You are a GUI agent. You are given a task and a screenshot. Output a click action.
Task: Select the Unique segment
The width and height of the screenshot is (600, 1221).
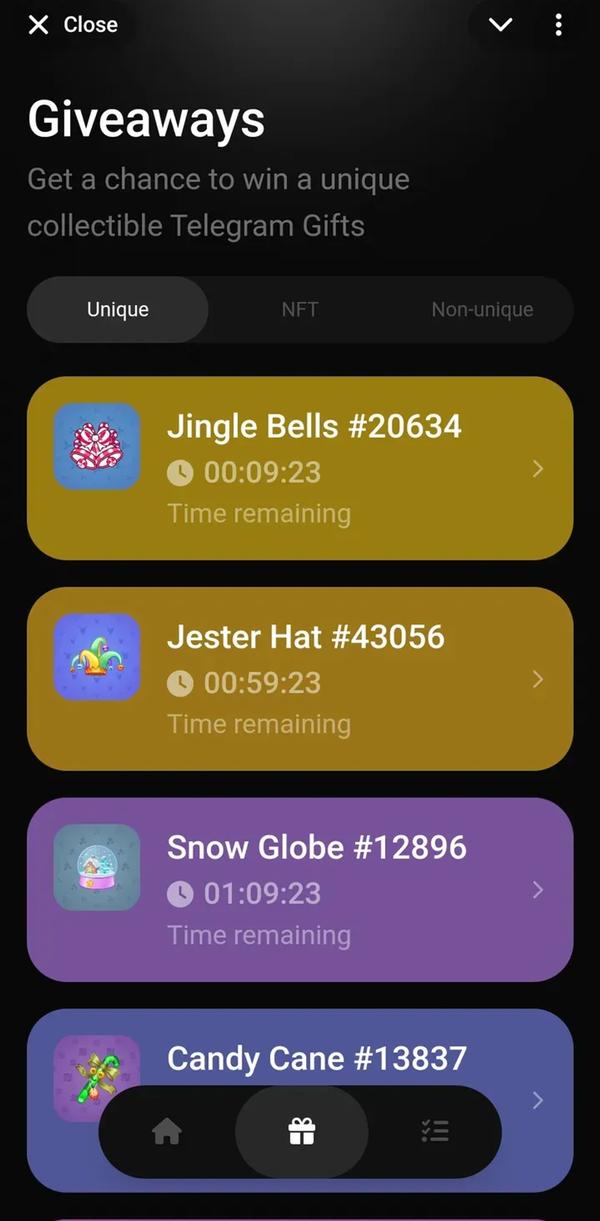click(x=118, y=310)
